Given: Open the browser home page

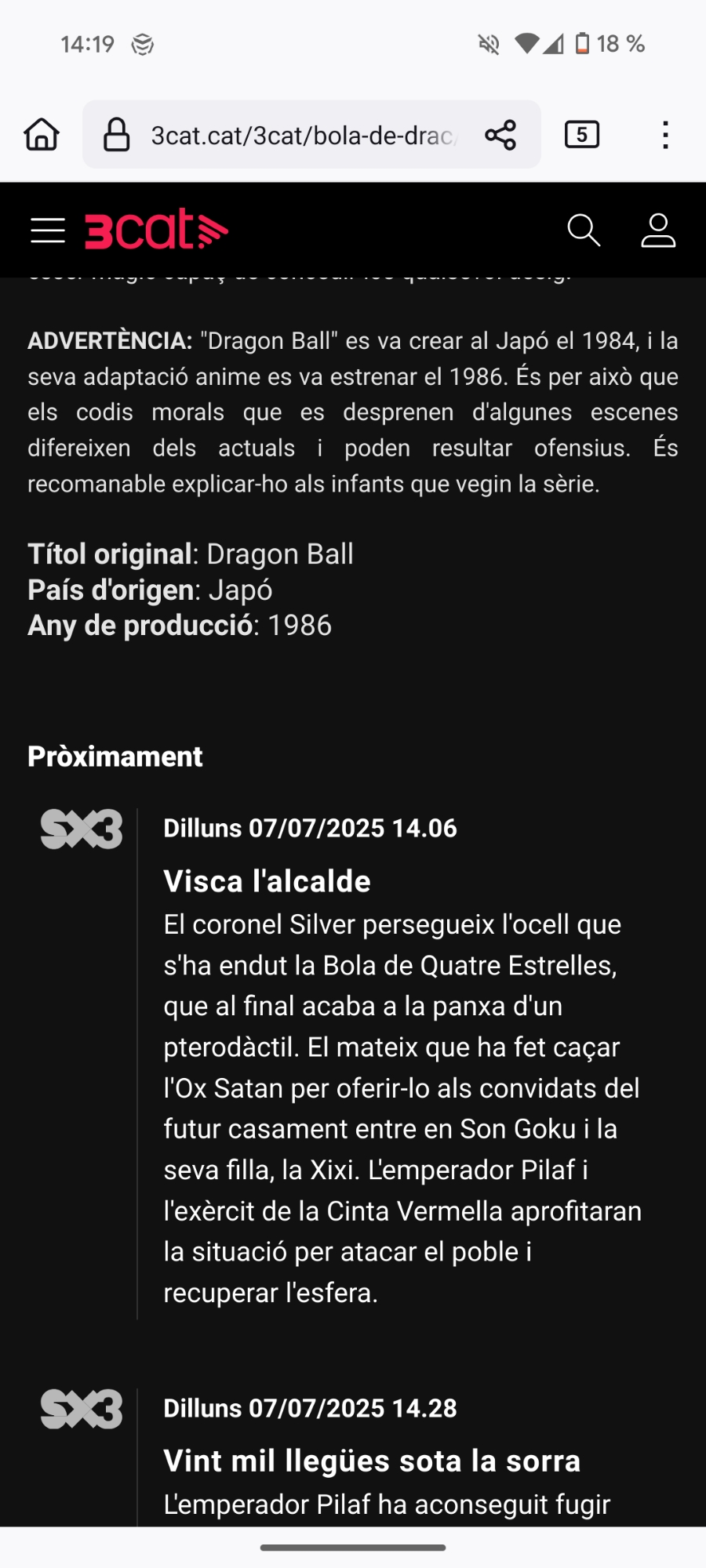Looking at the screenshot, I should (42, 135).
